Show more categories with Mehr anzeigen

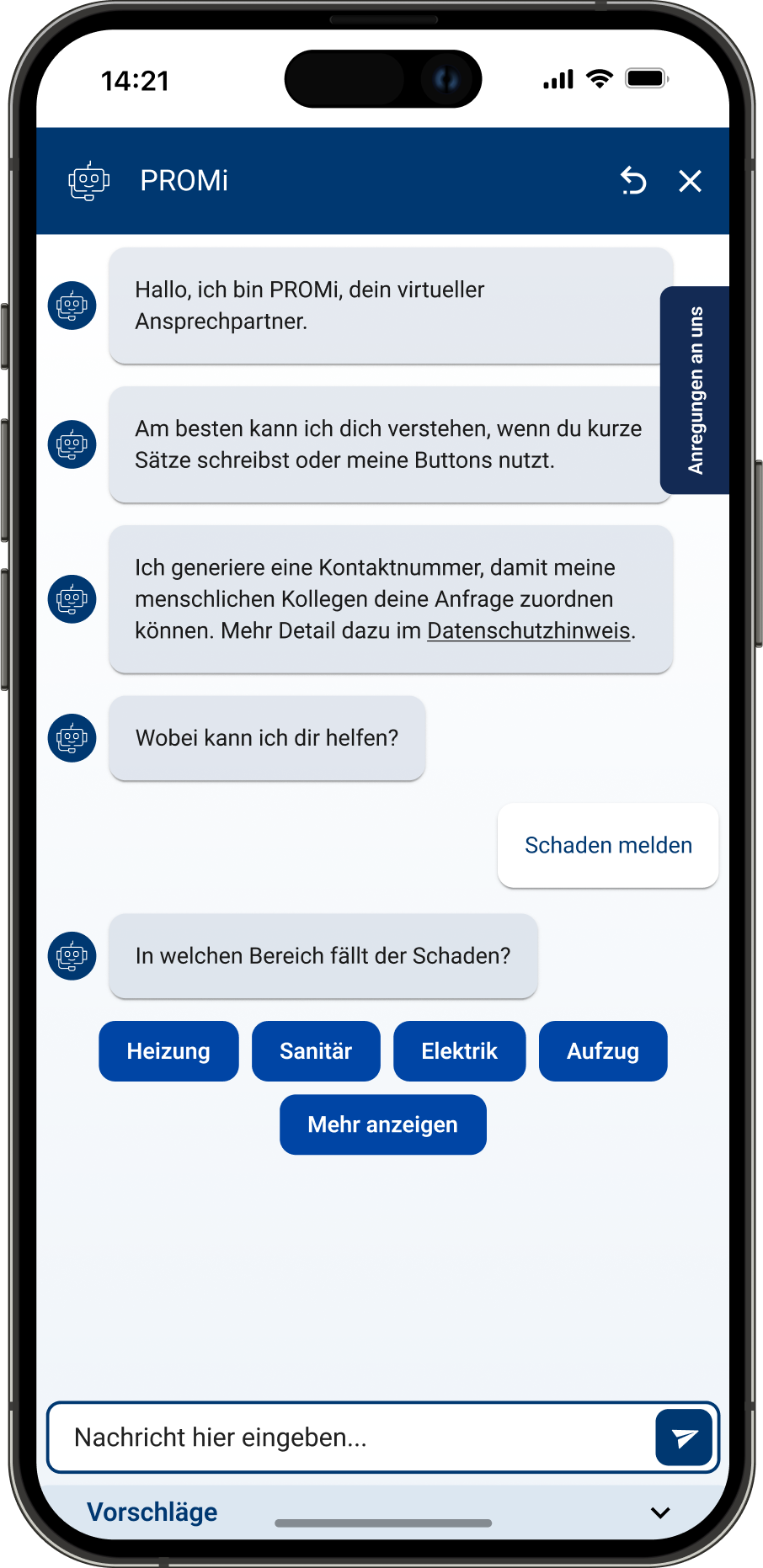click(382, 1124)
